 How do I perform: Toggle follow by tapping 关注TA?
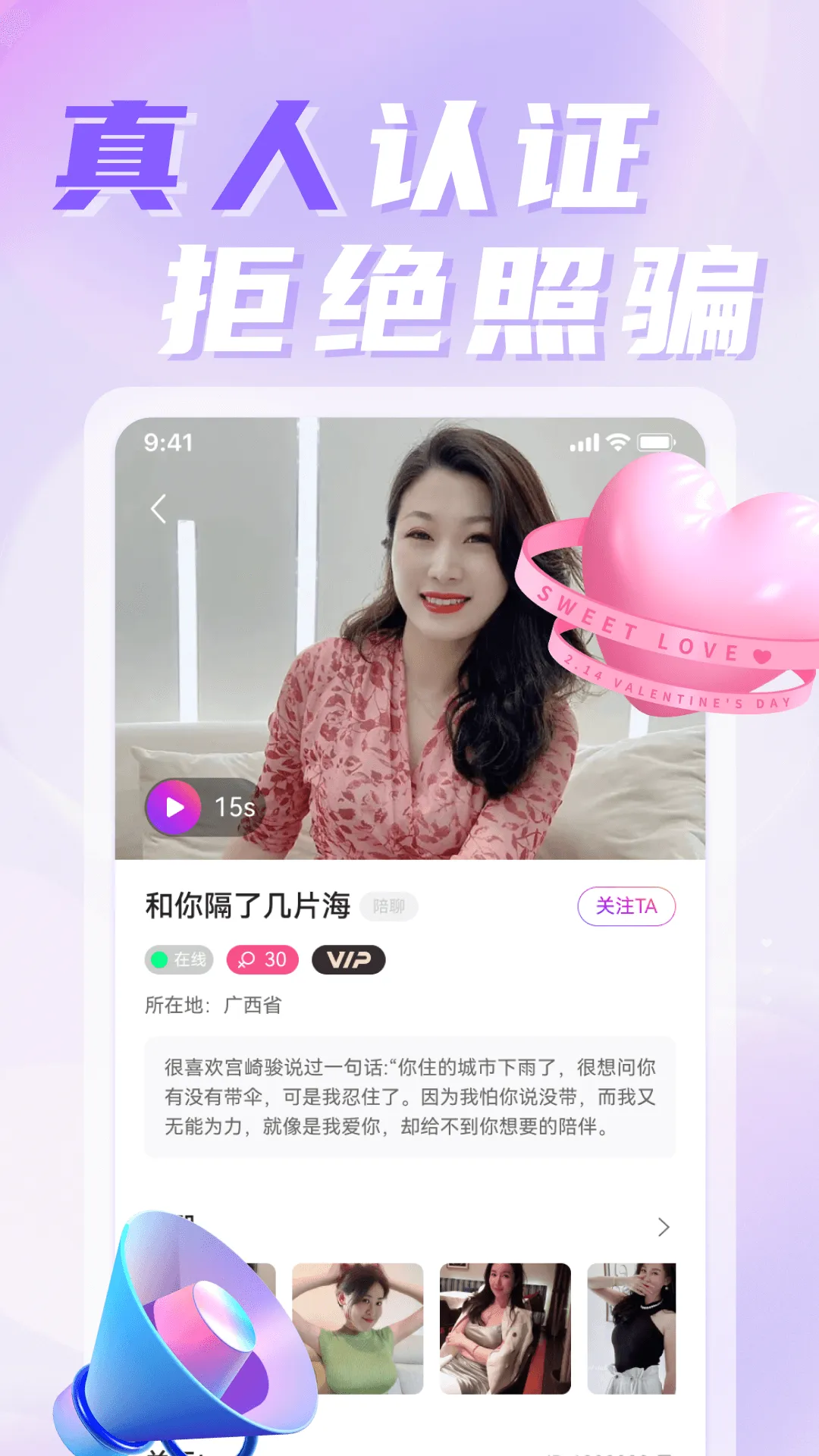pos(626,905)
